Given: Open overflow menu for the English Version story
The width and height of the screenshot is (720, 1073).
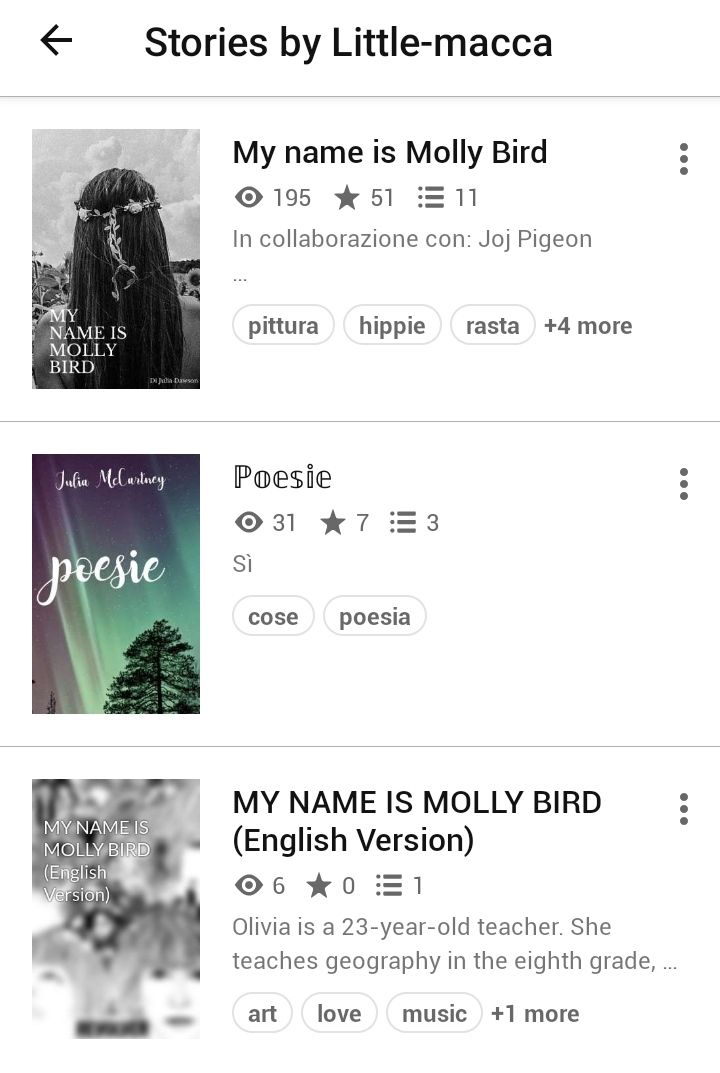Looking at the screenshot, I should [683, 809].
